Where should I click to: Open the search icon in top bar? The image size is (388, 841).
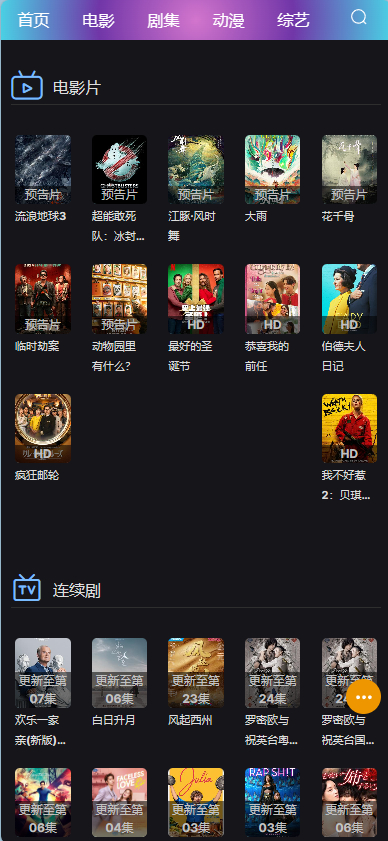coord(358,17)
